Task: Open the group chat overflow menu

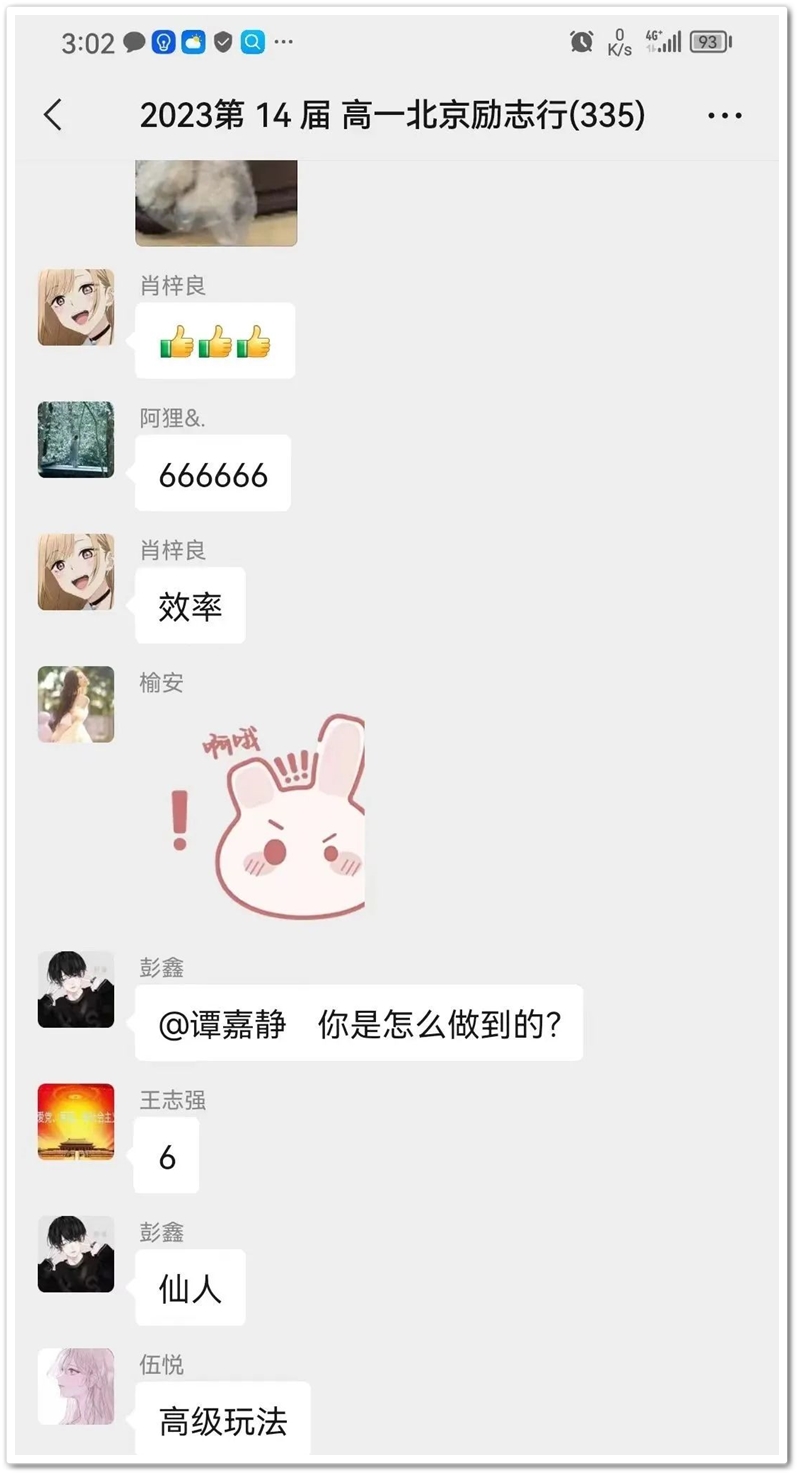Action: click(x=724, y=116)
